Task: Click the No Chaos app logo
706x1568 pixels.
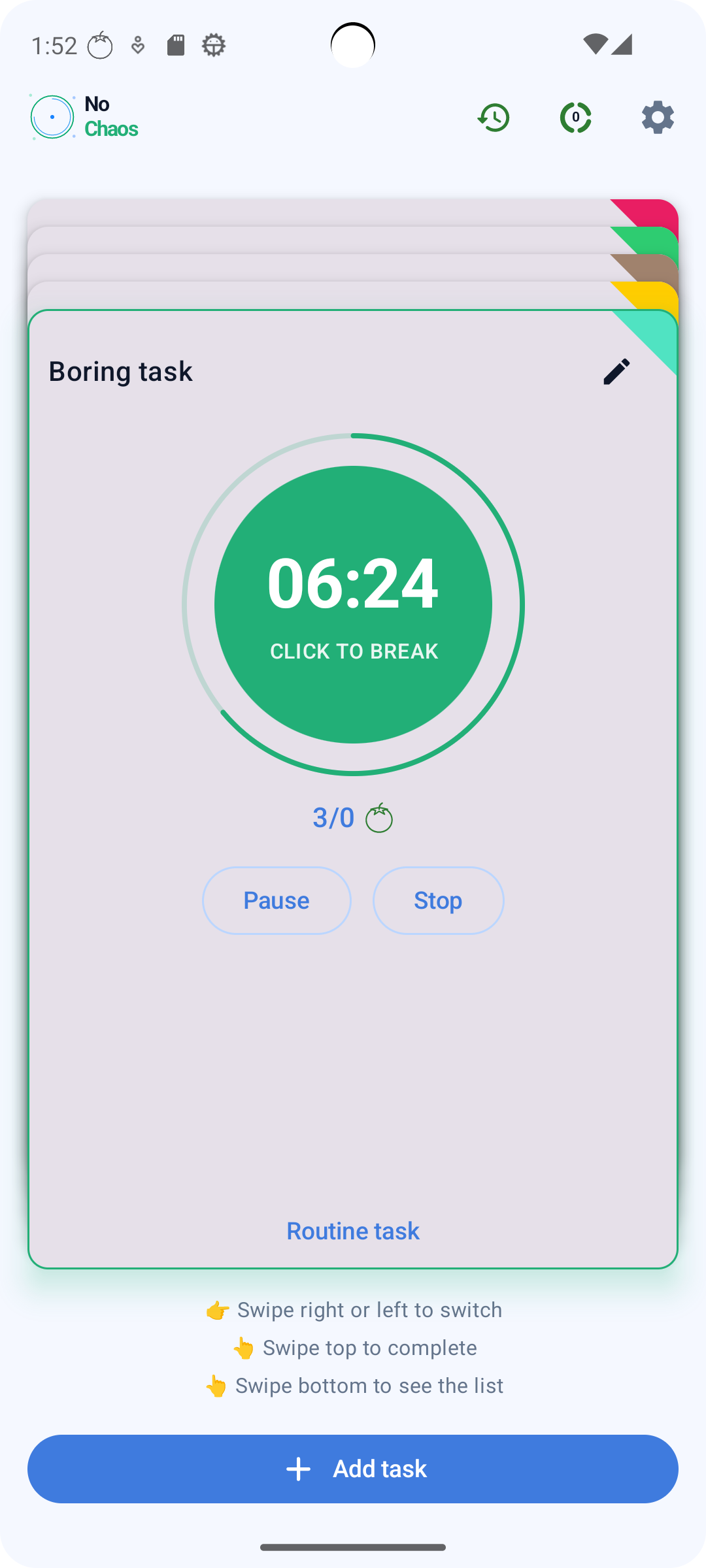Action: coord(52,116)
